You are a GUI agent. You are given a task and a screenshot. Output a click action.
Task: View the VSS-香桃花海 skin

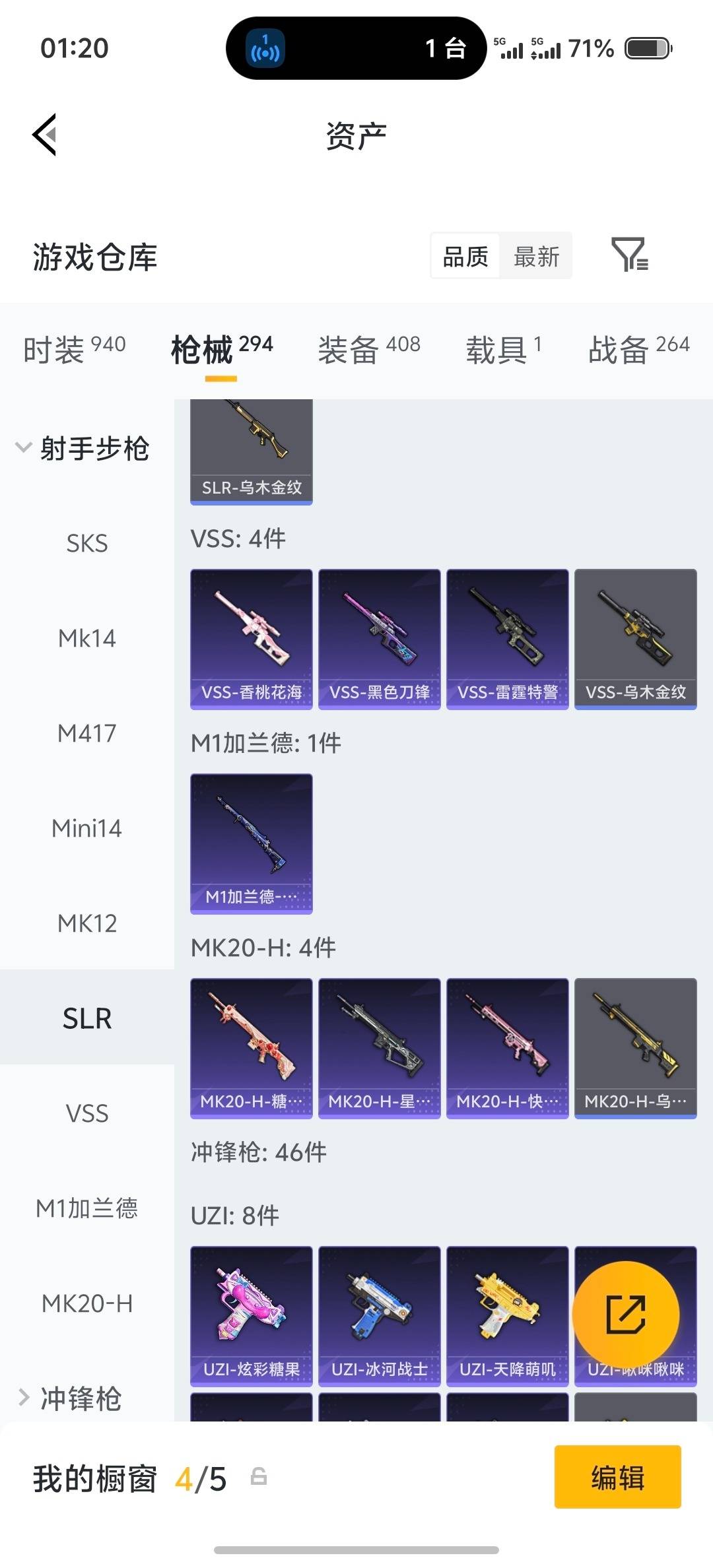tap(251, 638)
